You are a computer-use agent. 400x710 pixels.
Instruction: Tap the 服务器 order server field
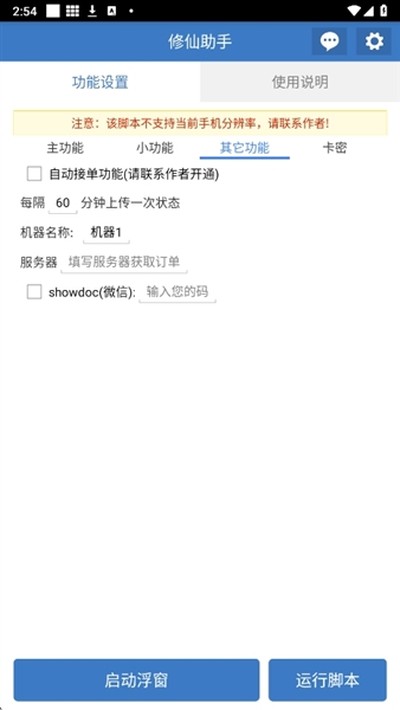(124, 262)
